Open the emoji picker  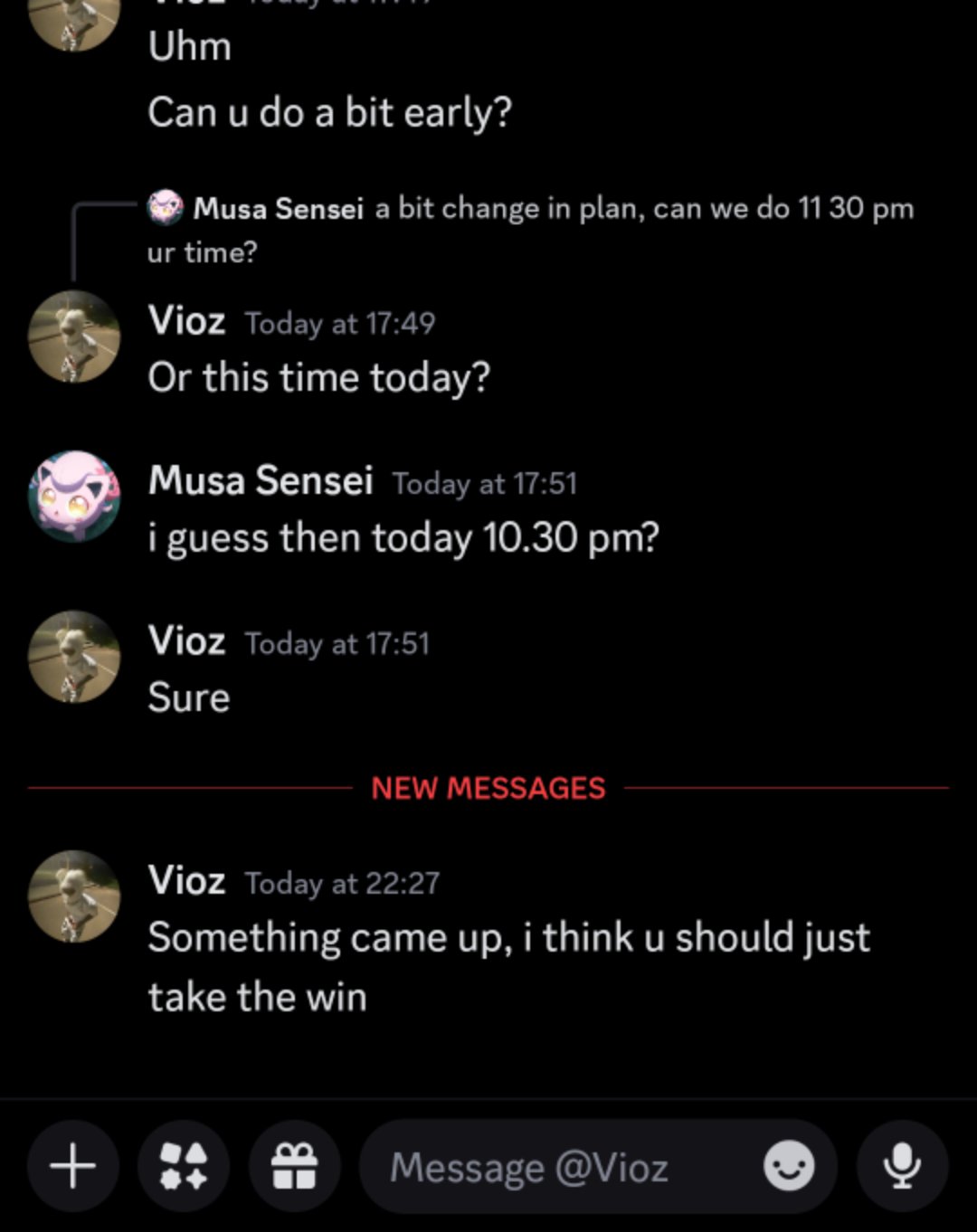pos(789,1166)
